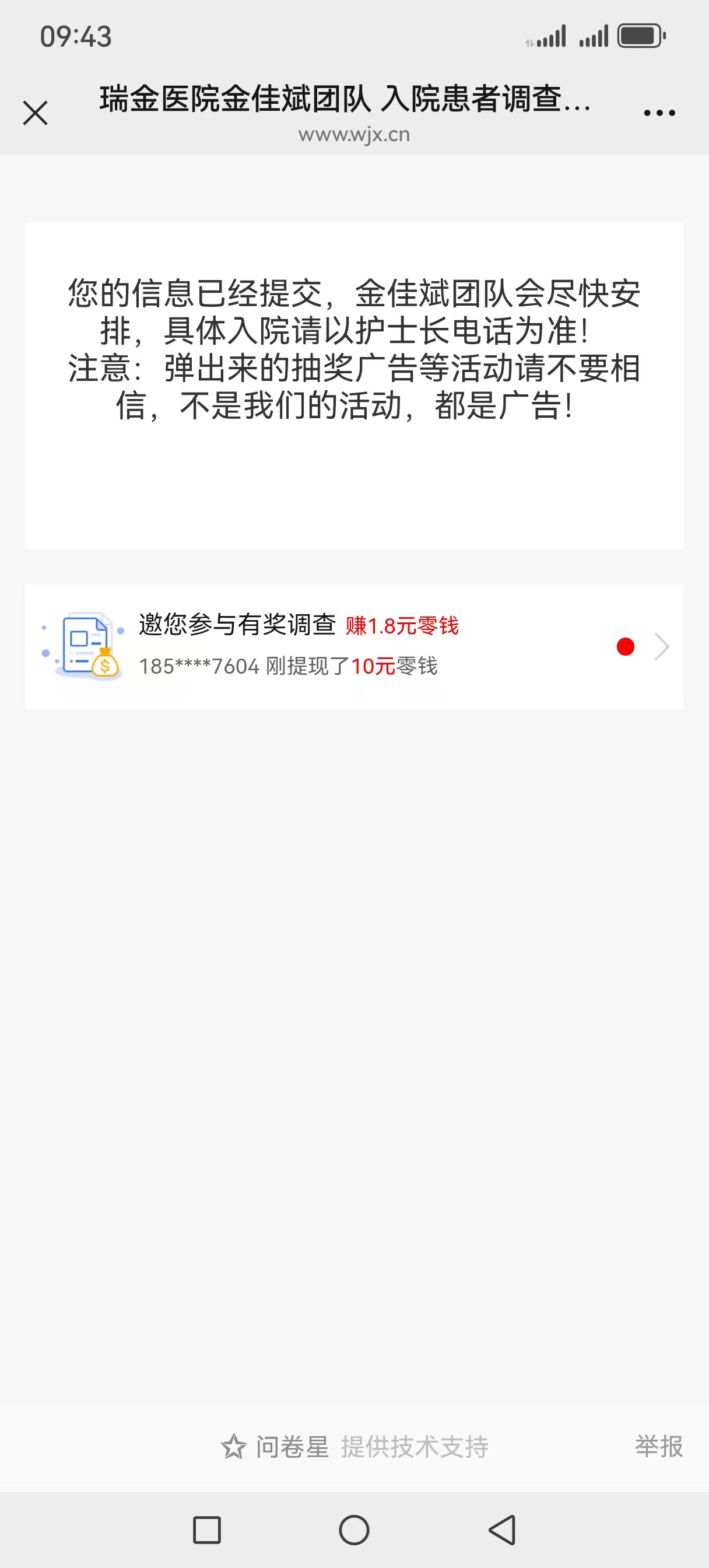Go back using the system back button

503,1529
